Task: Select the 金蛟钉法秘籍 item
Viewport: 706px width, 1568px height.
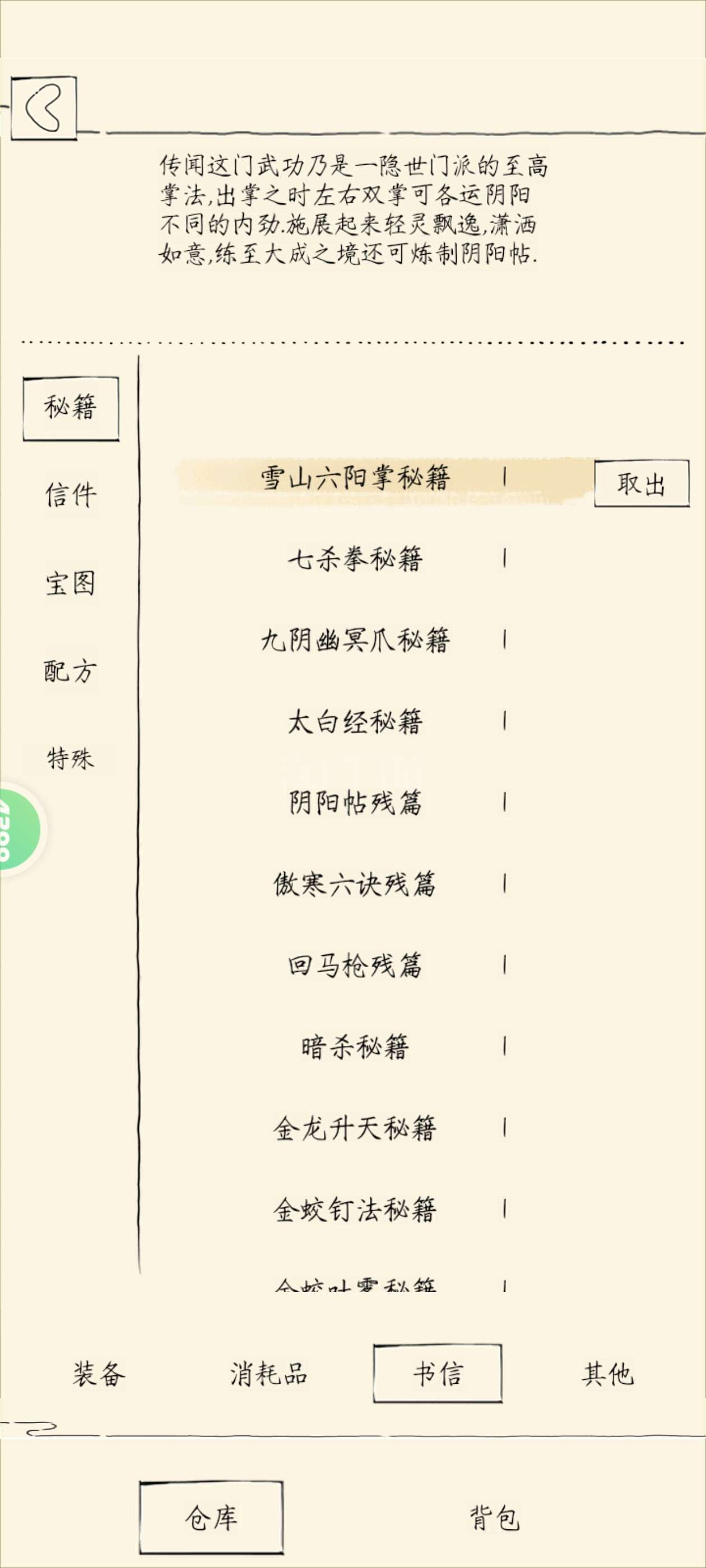Action: point(355,1210)
